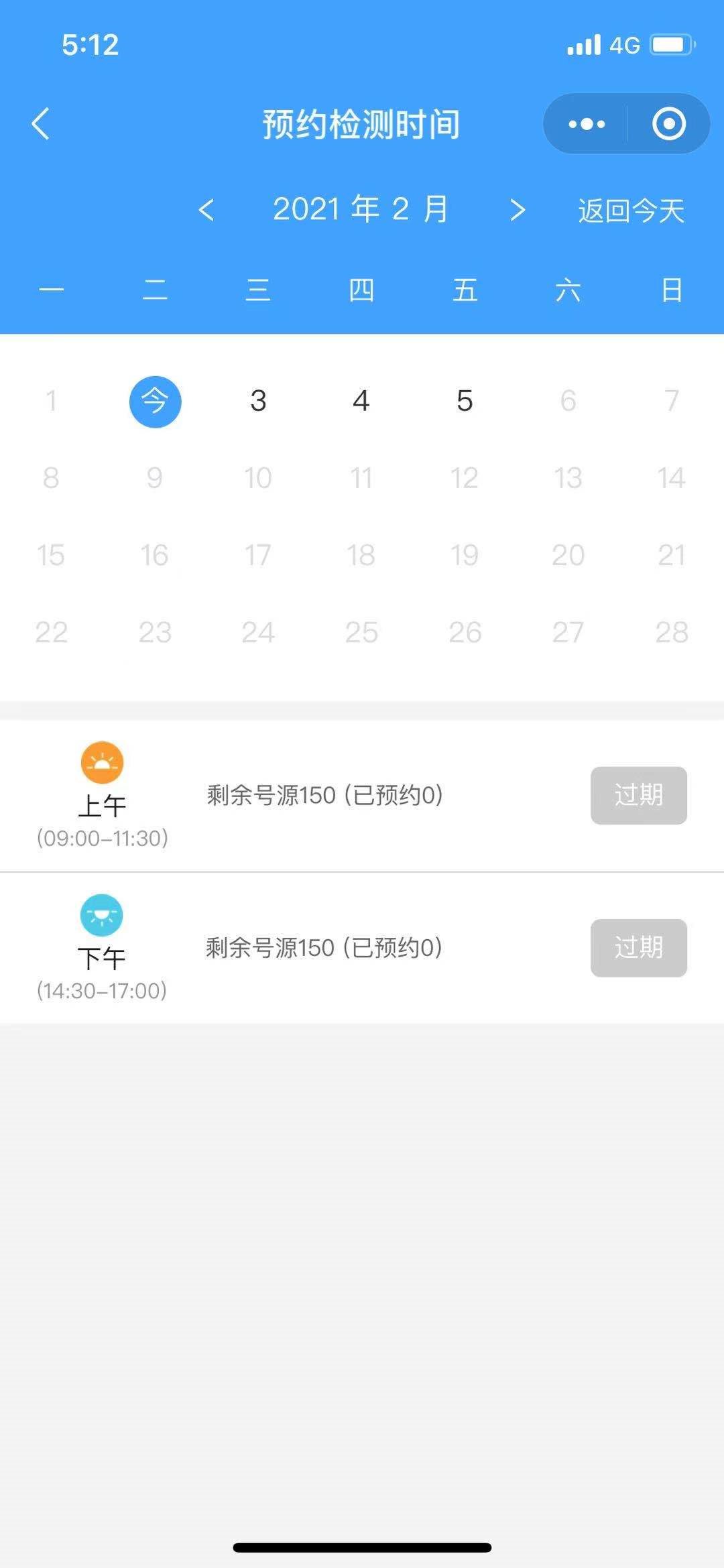Go to the previous month
The height and width of the screenshot is (1568, 724).
[206, 210]
